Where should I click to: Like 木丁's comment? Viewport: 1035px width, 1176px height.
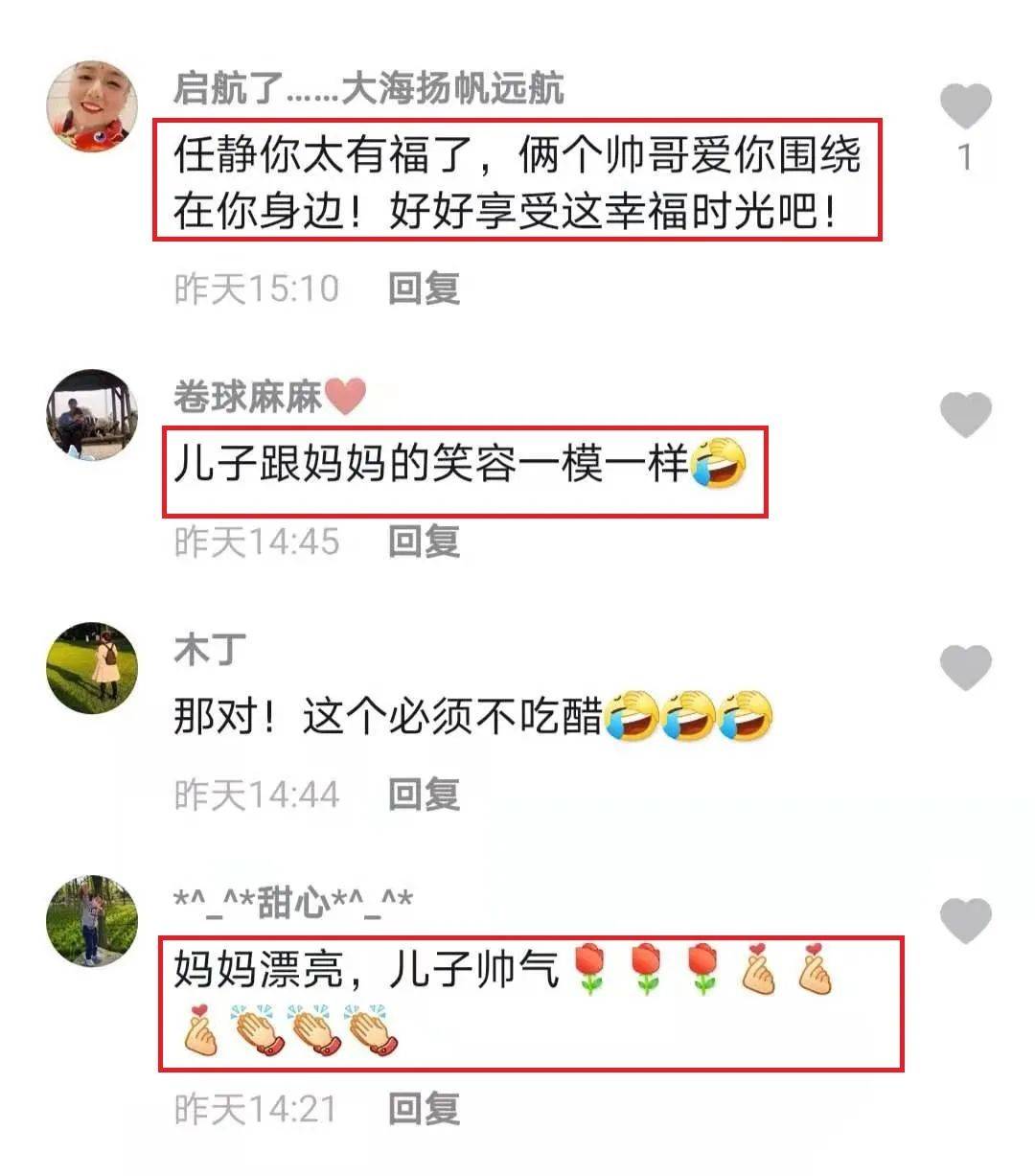click(x=964, y=667)
